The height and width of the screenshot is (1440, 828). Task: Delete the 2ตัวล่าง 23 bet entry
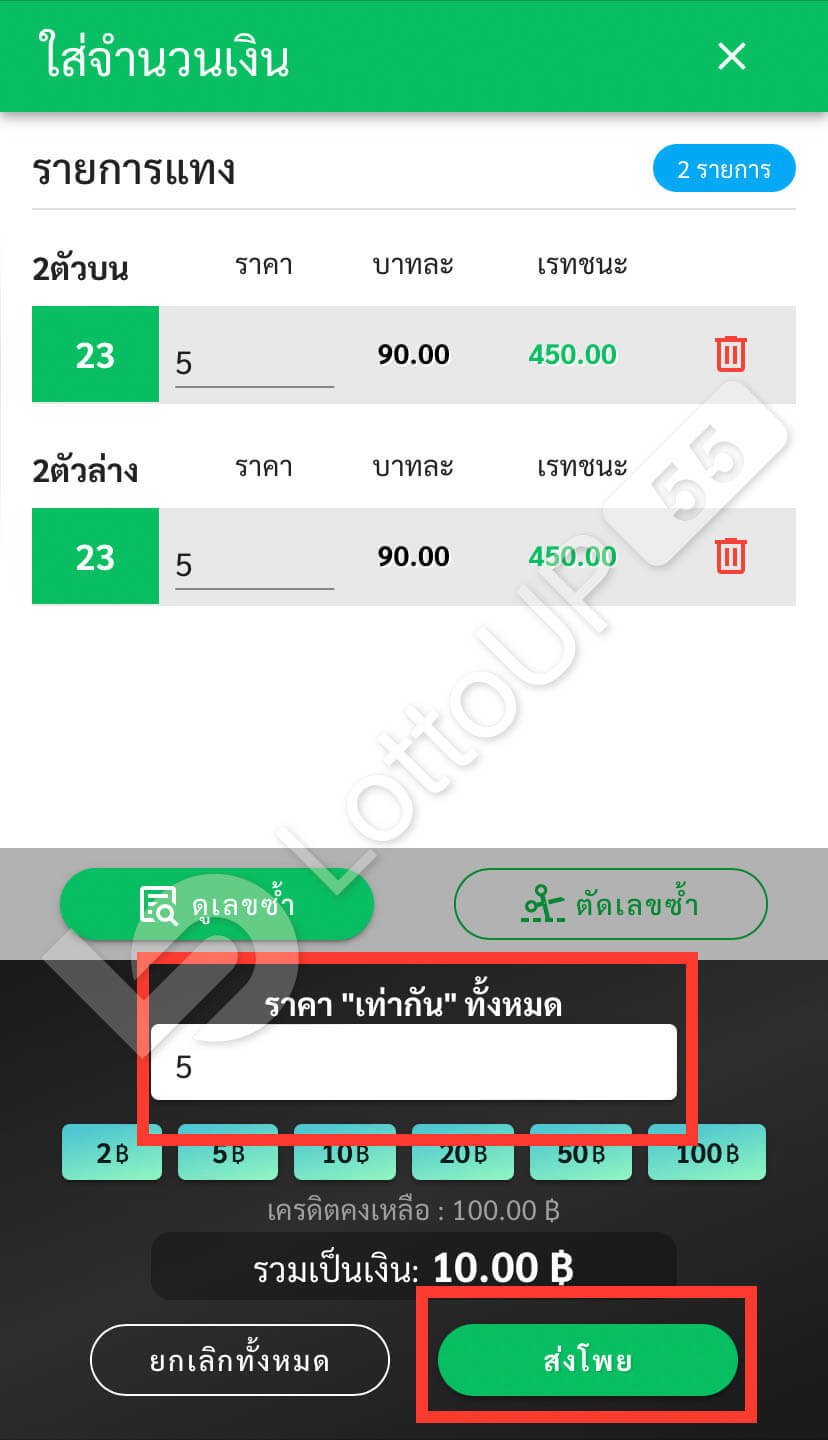coord(731,556)
